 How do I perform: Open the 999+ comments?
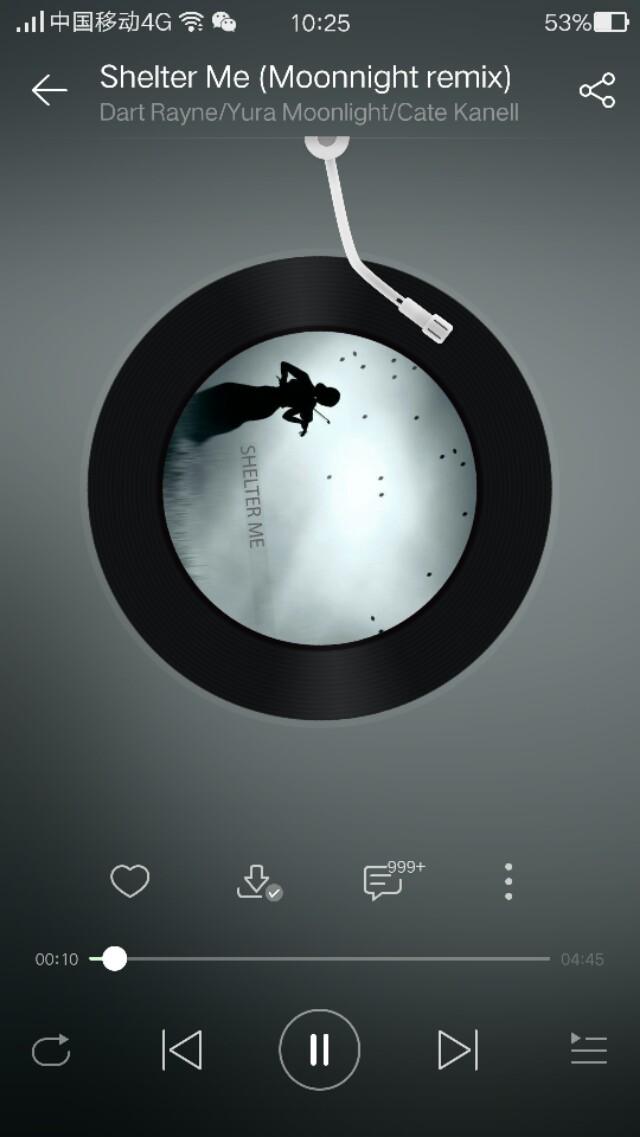(x=385, y=881)
